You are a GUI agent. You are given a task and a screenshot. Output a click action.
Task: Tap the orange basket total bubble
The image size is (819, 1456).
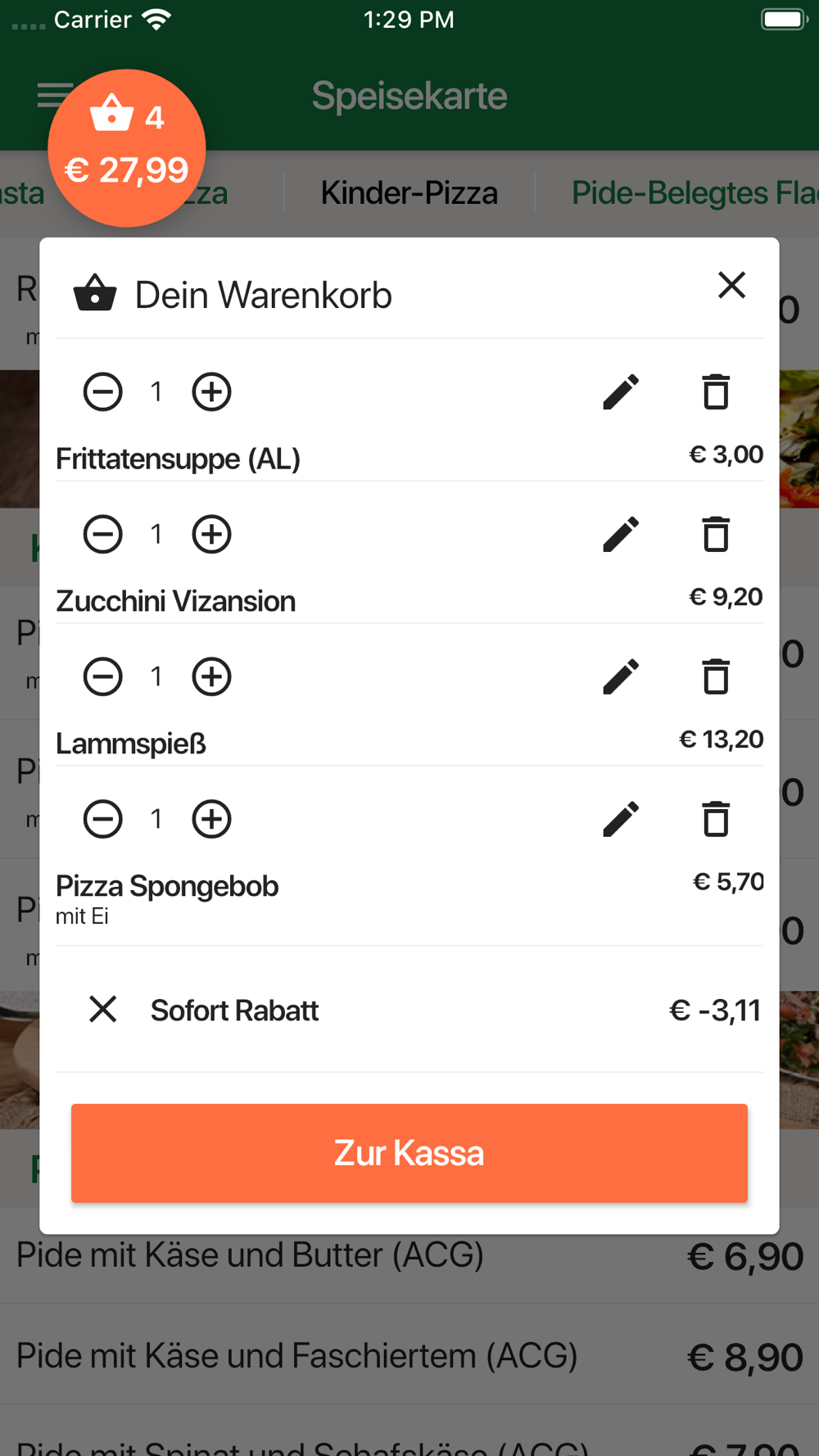pos(127,148)
